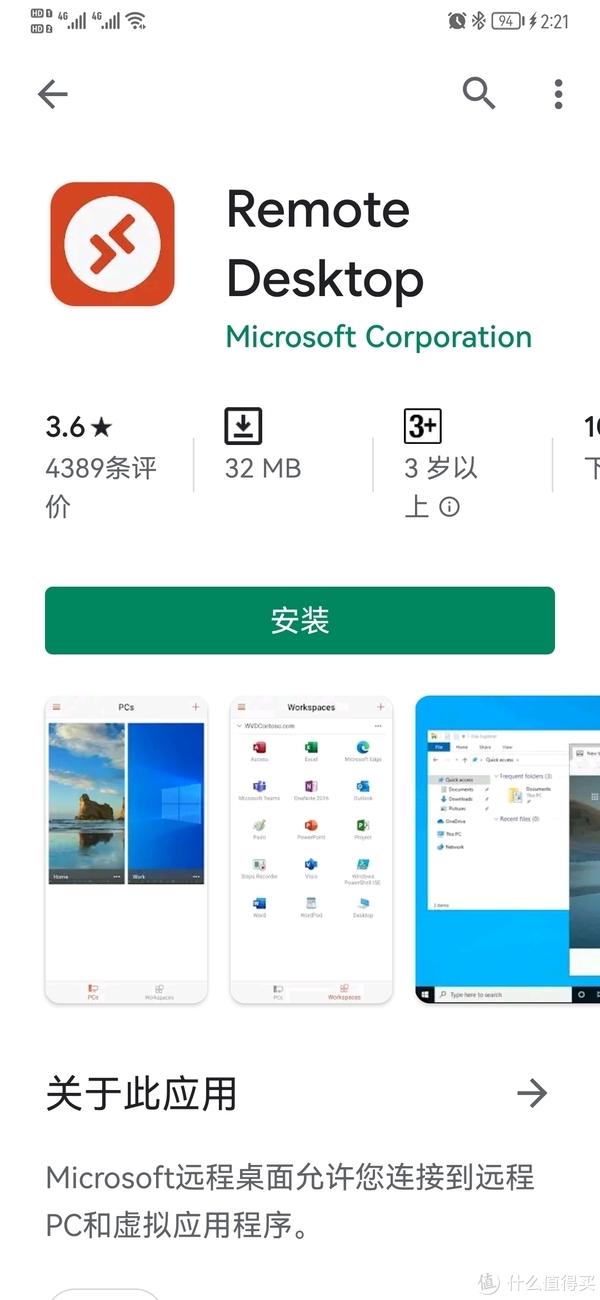Screen dimensions: 600x1300
Task: Open the Workspaces screenshot preview
Action: pyautogui.click(x=311, y=850)
